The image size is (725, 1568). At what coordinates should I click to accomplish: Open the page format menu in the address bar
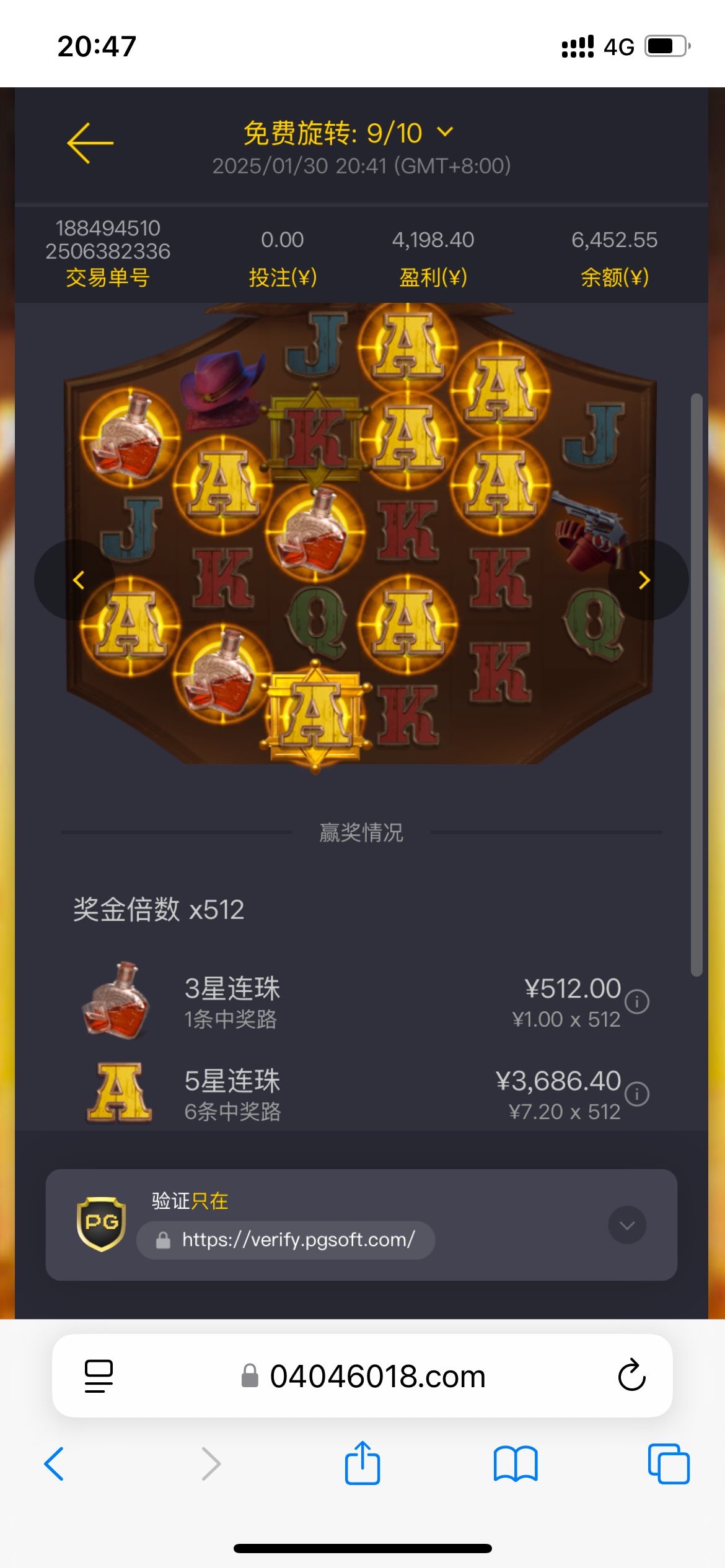tap(99, 1376)
